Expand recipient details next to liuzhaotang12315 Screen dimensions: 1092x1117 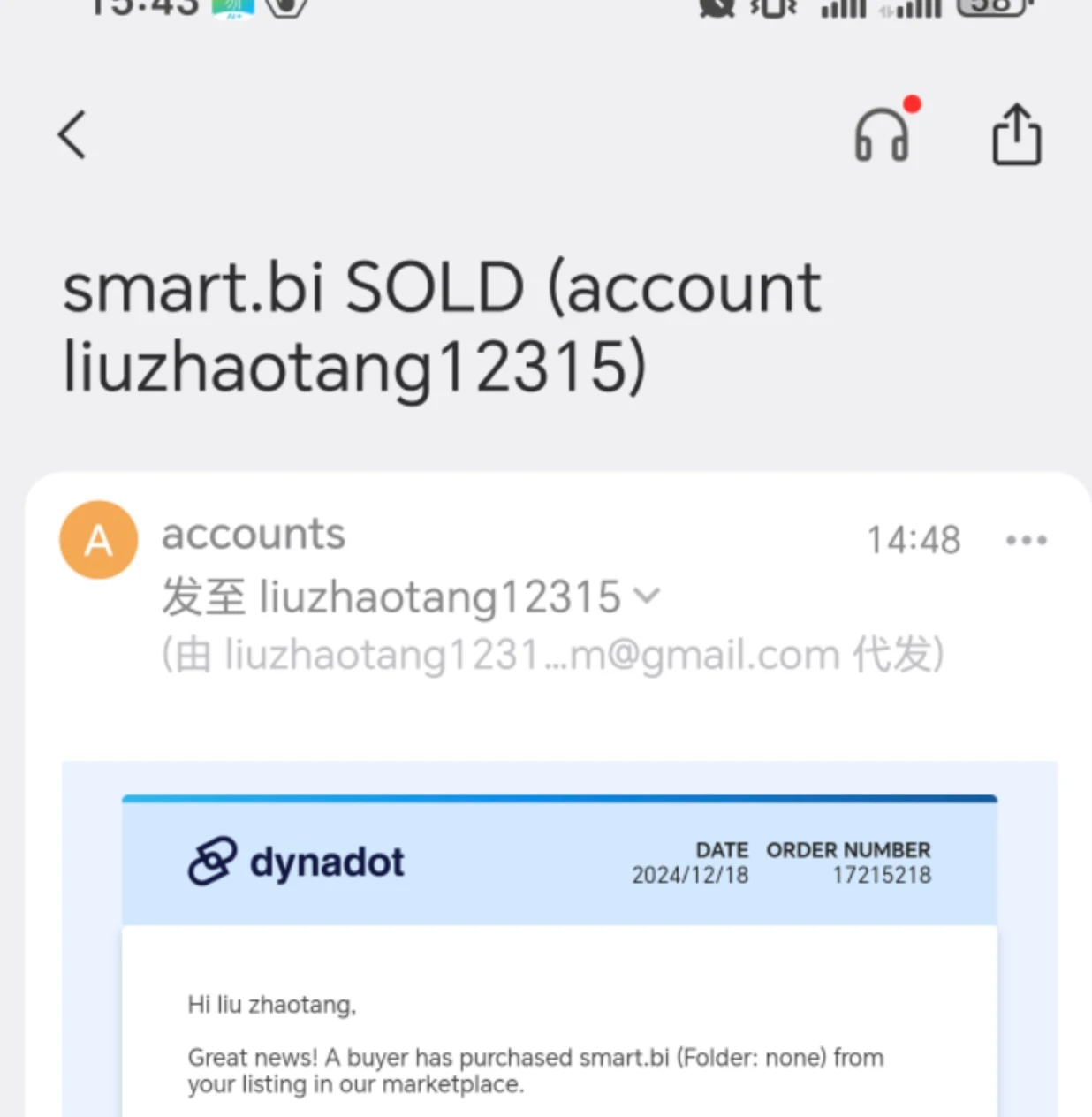pyautogui.click(x=648, y=596)
